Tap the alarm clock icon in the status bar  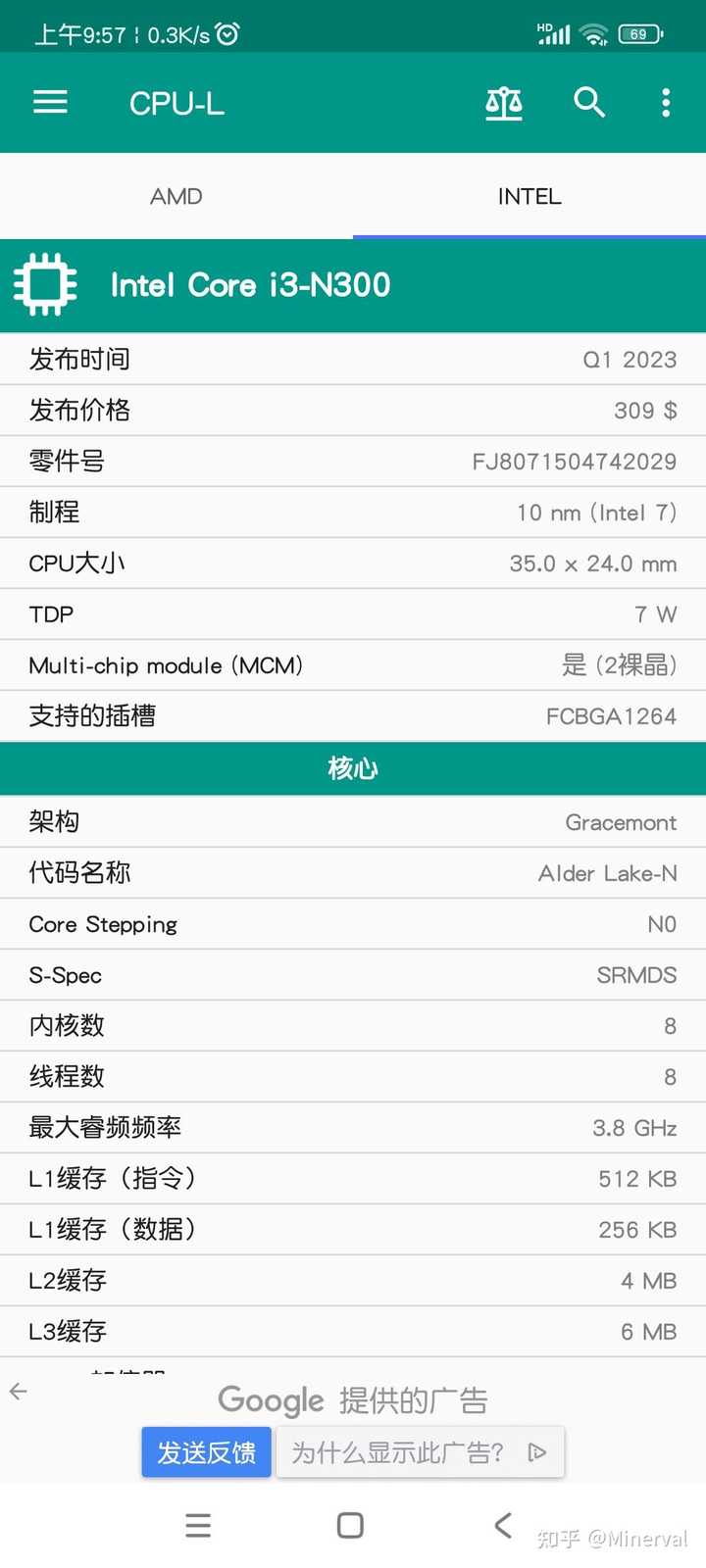click(x=226, y=32)
